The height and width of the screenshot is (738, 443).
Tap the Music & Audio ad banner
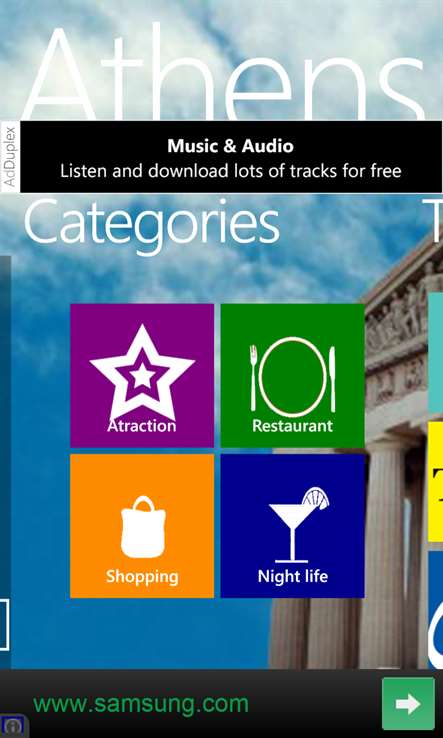click(x=231, y=157)
